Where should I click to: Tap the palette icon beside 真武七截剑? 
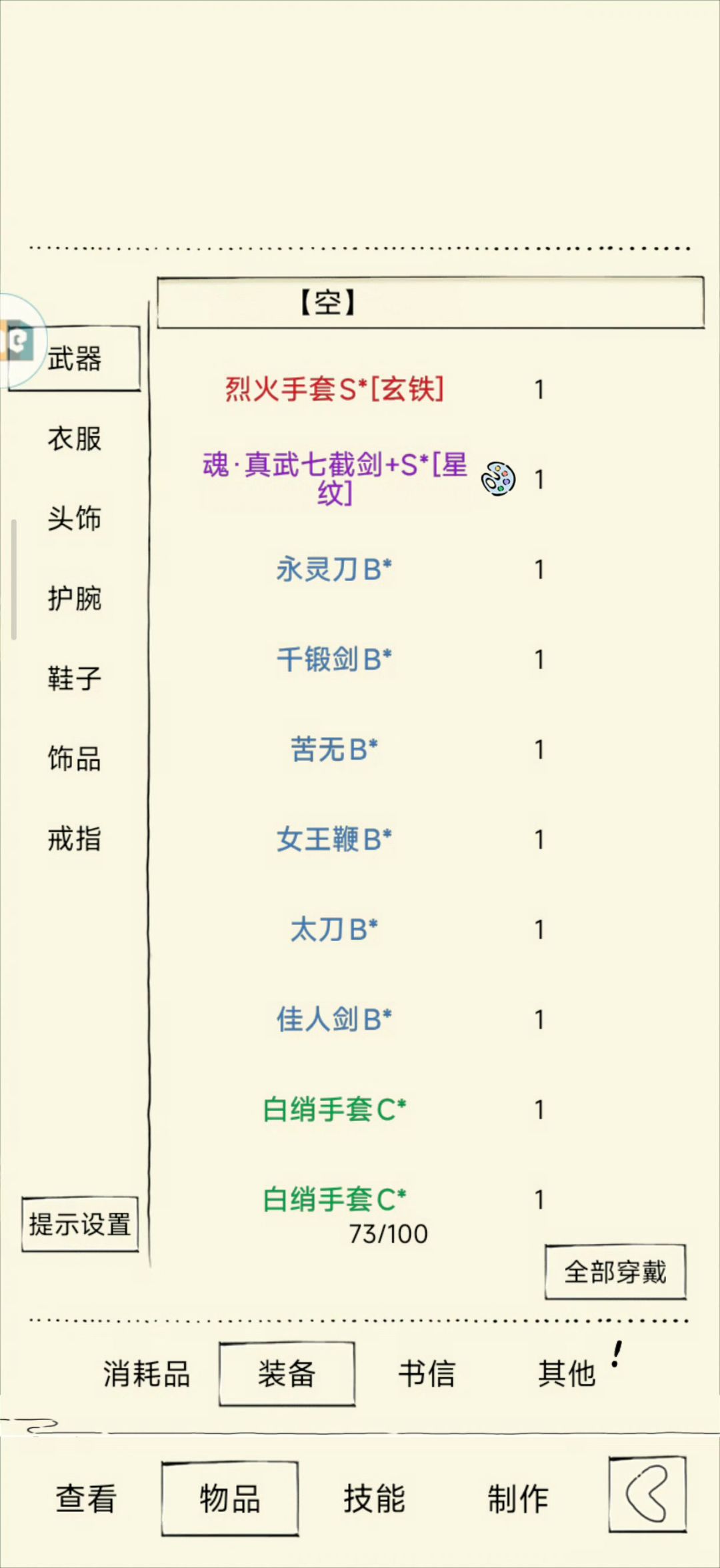(499, 479)
